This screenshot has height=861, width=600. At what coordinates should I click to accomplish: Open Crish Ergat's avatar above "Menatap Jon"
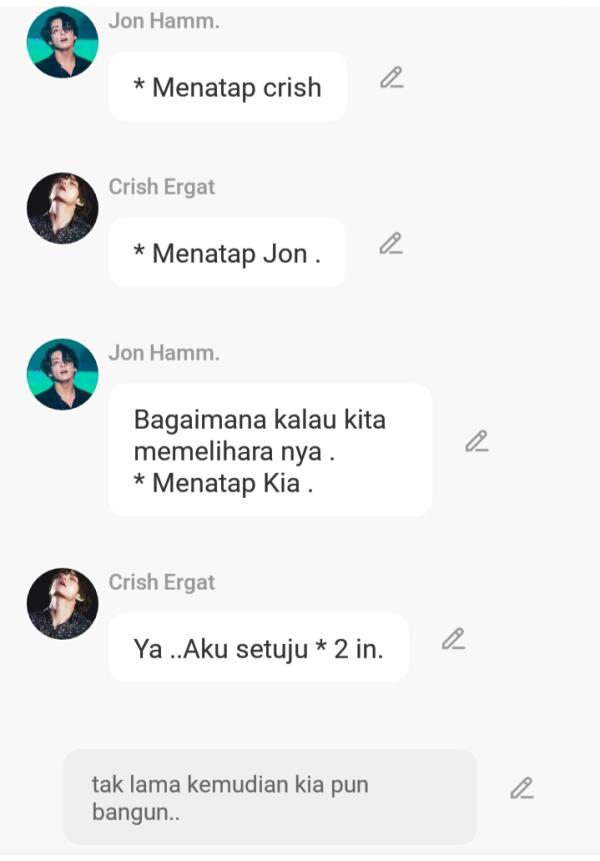[x=62, y=208]
